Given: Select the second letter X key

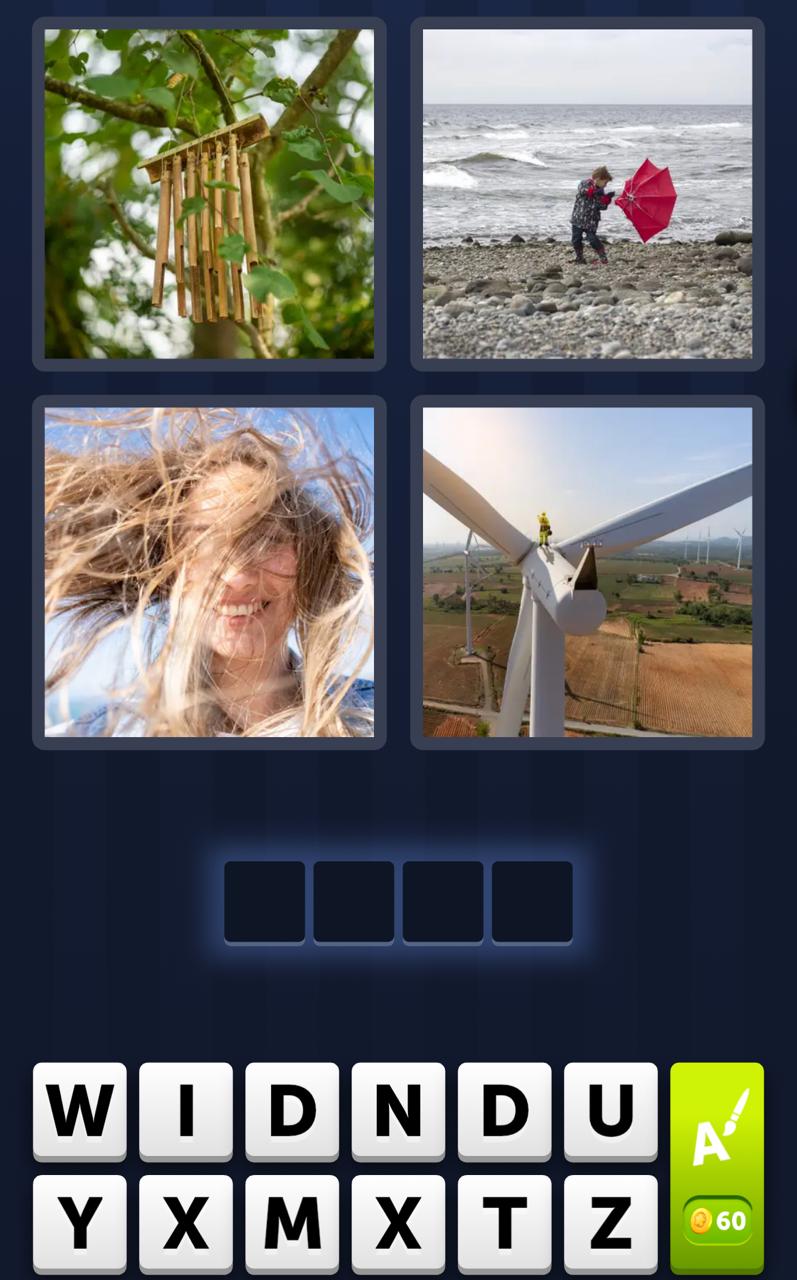Looking at the screenshot, I should coord(397,1220).
